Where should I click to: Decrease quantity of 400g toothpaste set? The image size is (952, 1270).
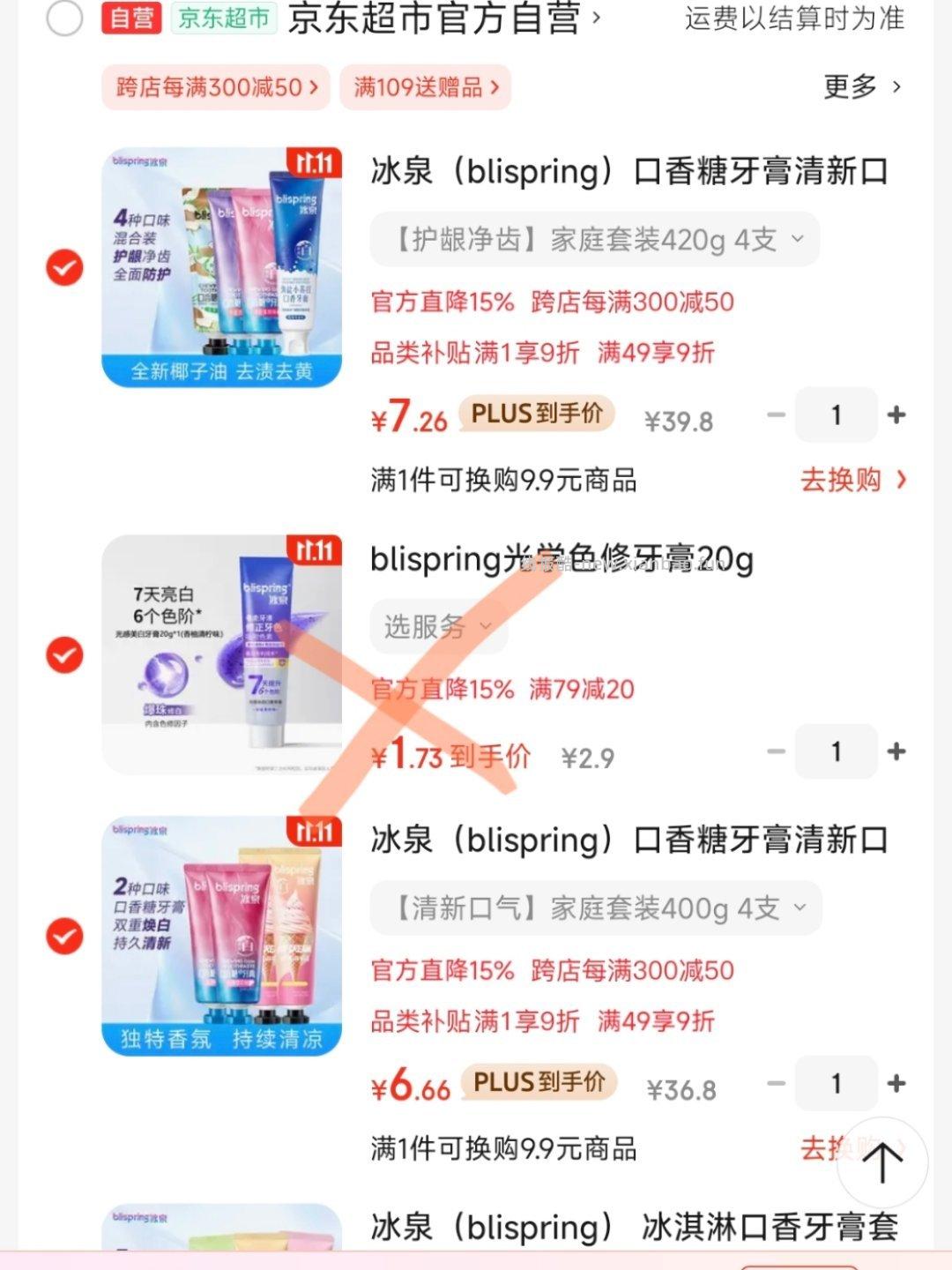(776, 1083)
